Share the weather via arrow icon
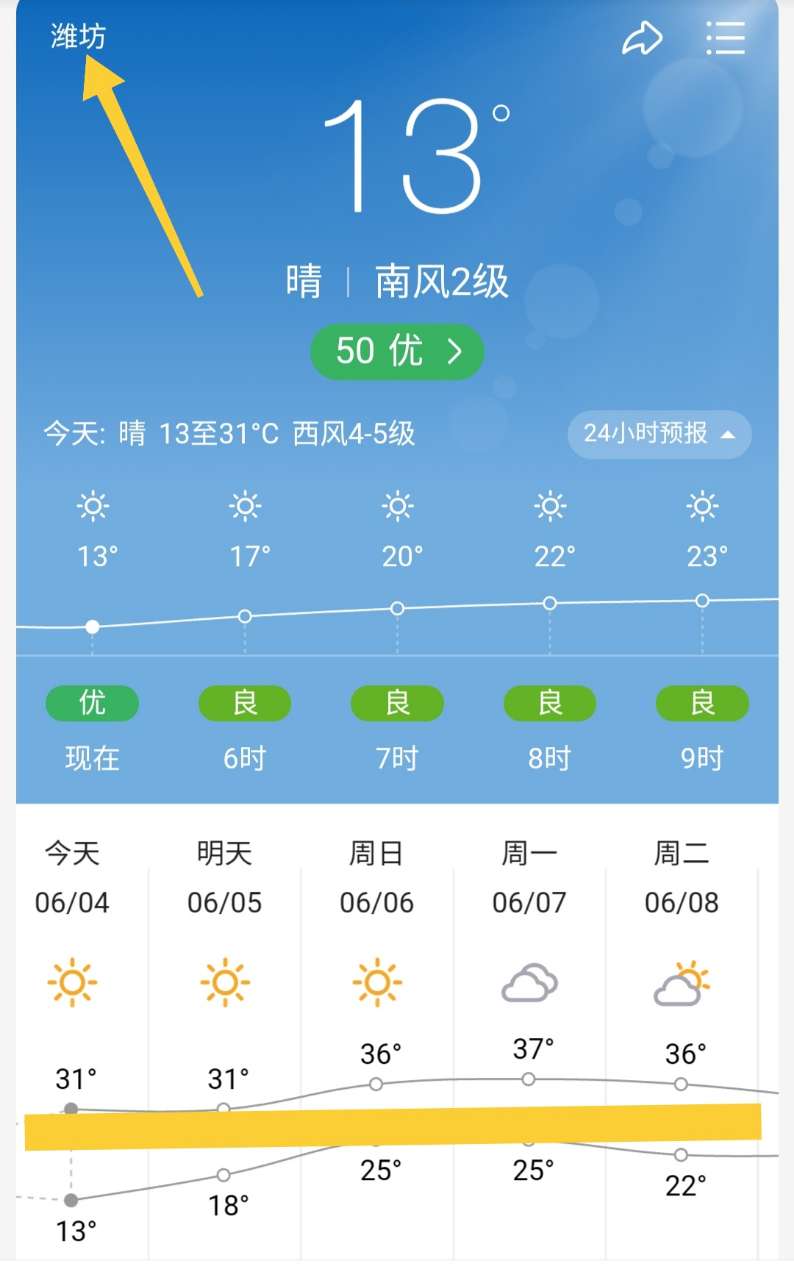The image size is (794, 1280). click(x=642, y=38)
